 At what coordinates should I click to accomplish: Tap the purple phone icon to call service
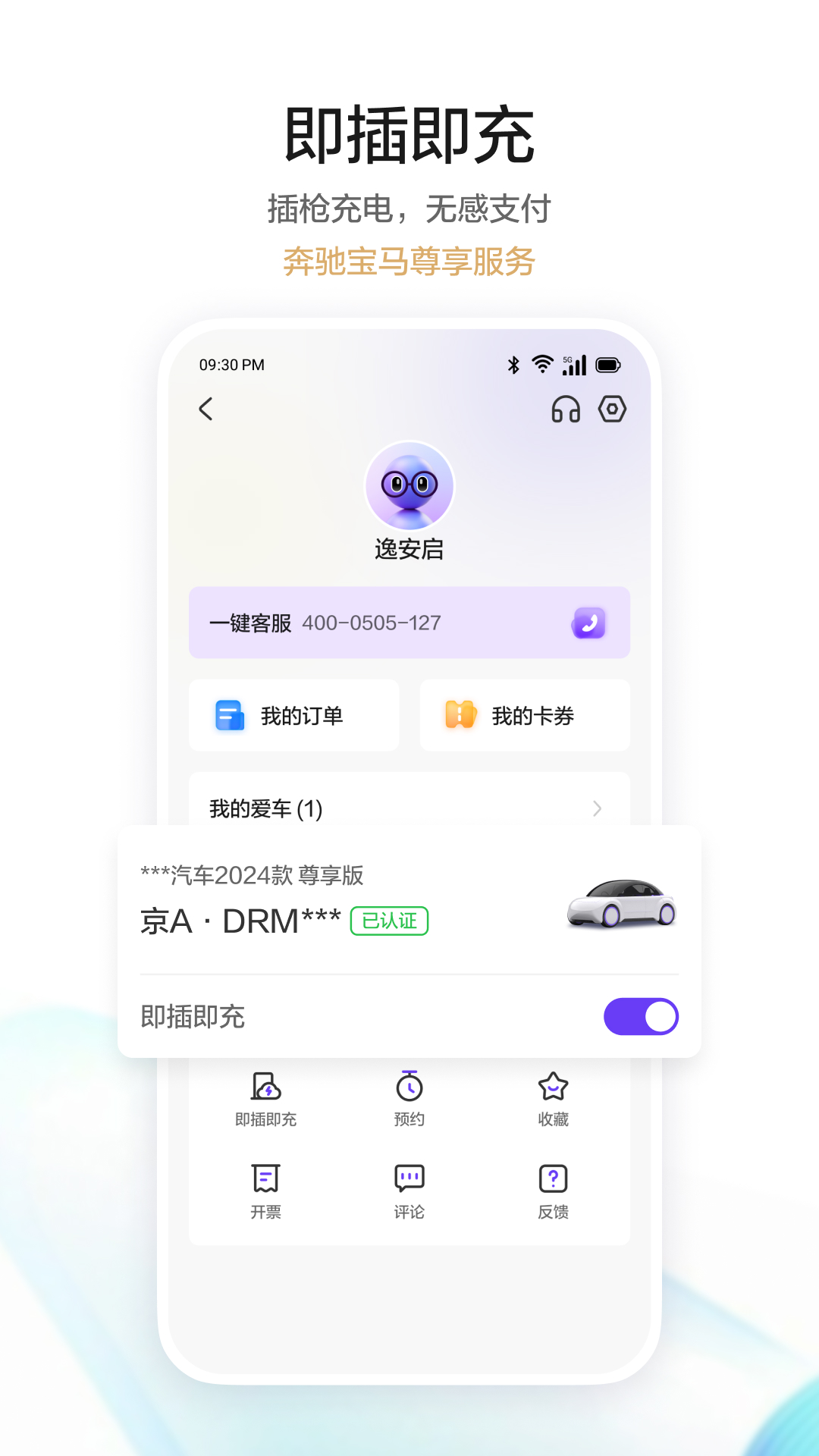tap(591, 623)
